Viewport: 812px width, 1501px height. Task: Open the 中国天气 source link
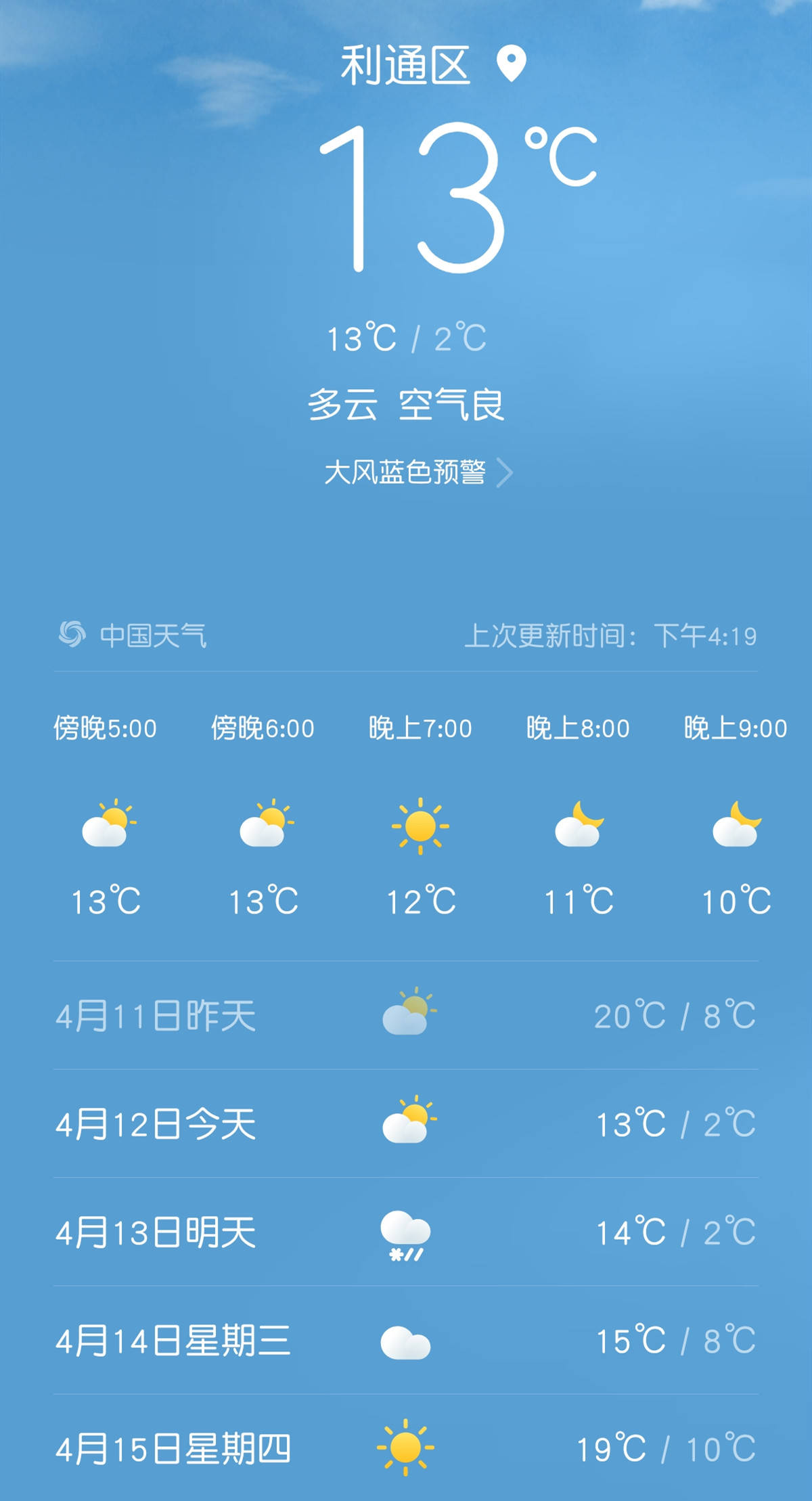click(x=133, y=635)
